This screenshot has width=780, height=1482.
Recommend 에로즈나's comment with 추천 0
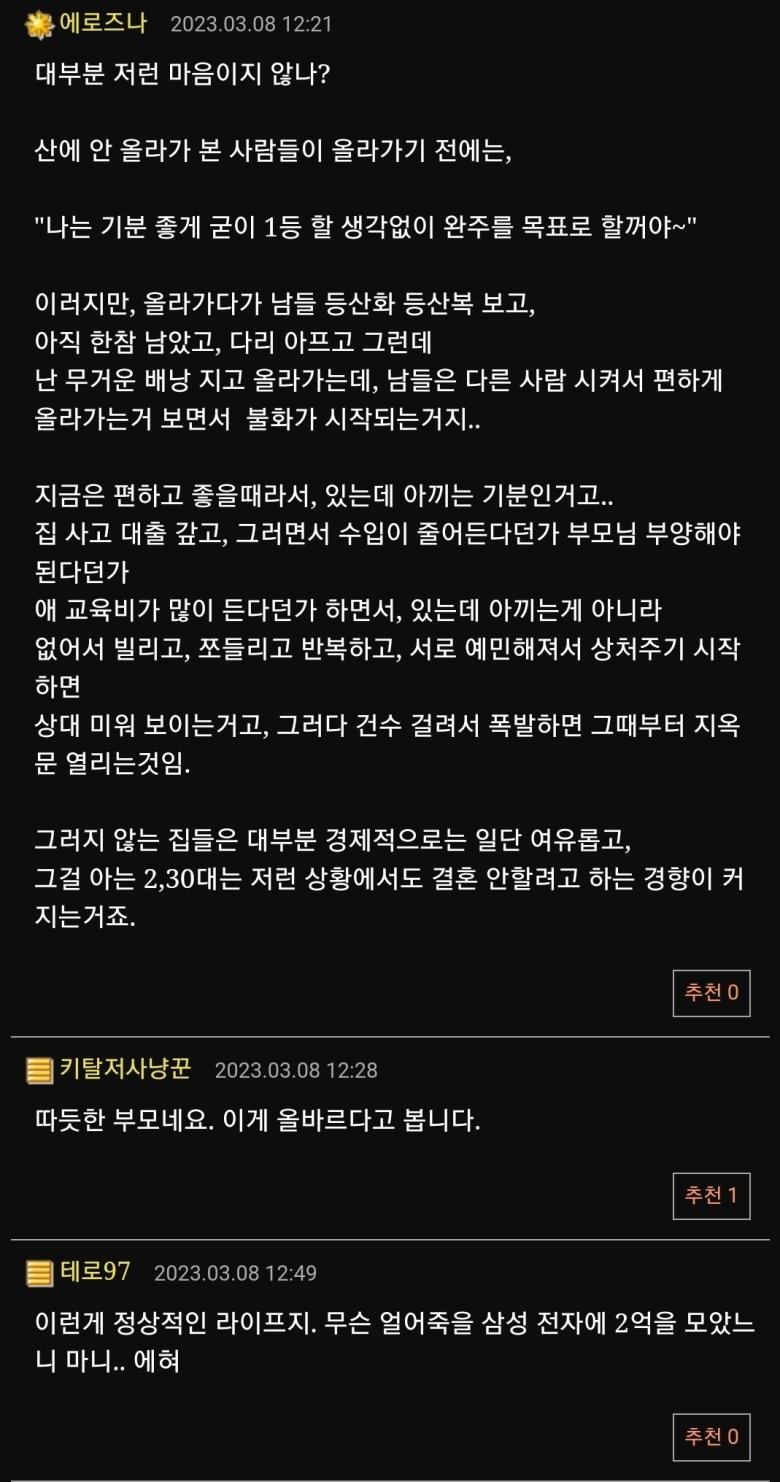click(711, 992)
